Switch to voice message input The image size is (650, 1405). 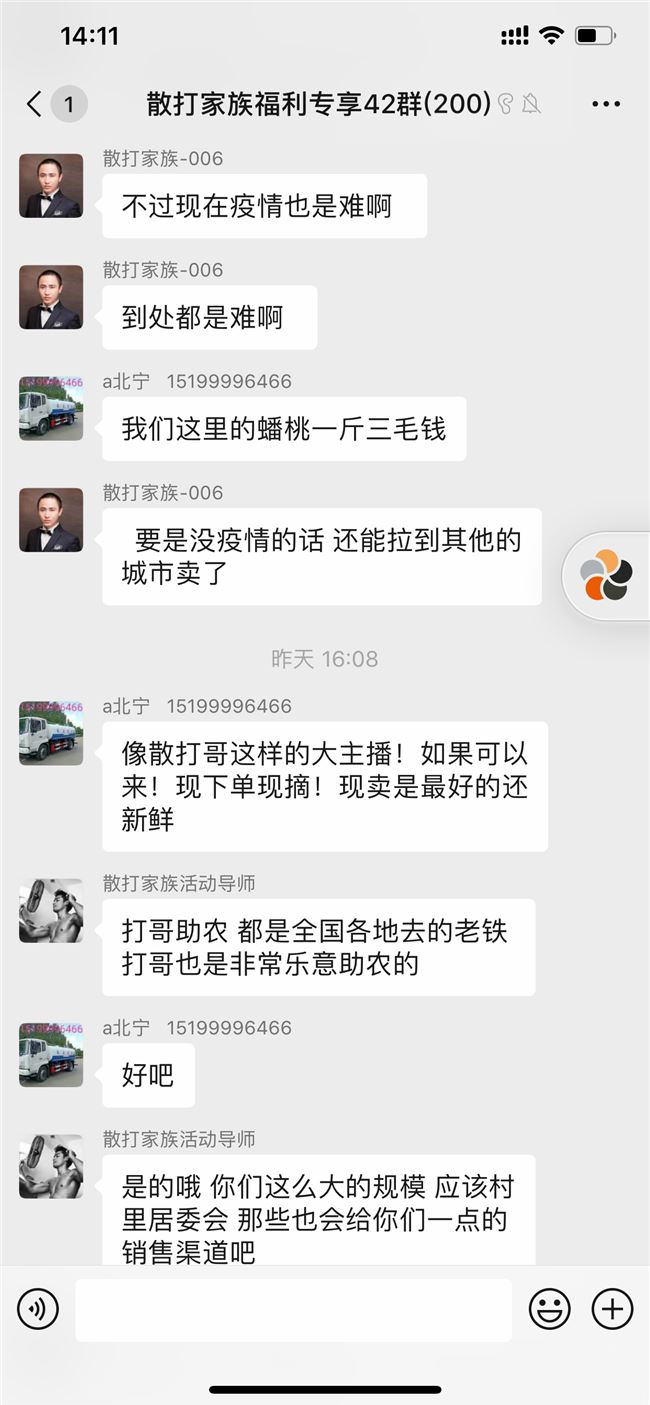(x=38, y=1308)
